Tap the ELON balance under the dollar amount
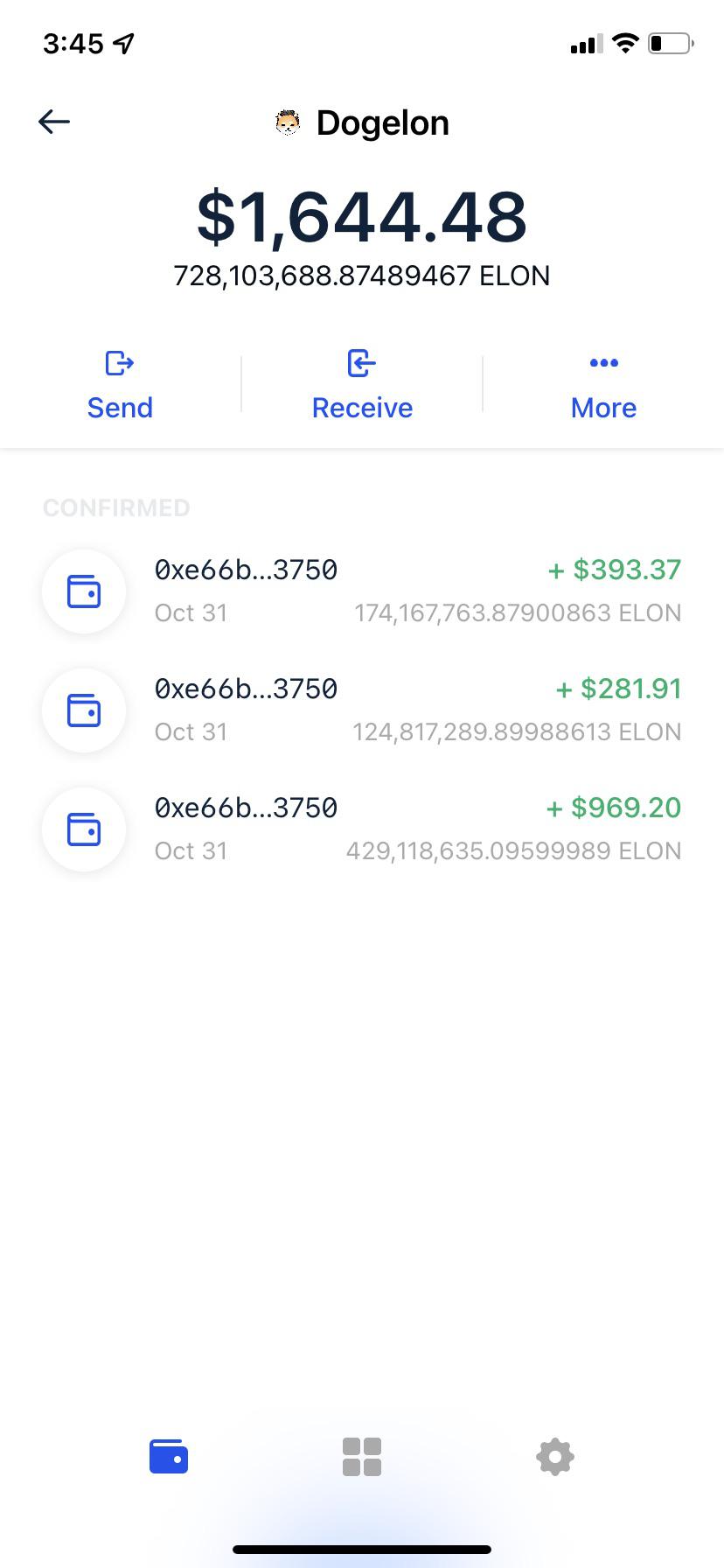This screenshot has width=724, height=1568. click(361, 276)
